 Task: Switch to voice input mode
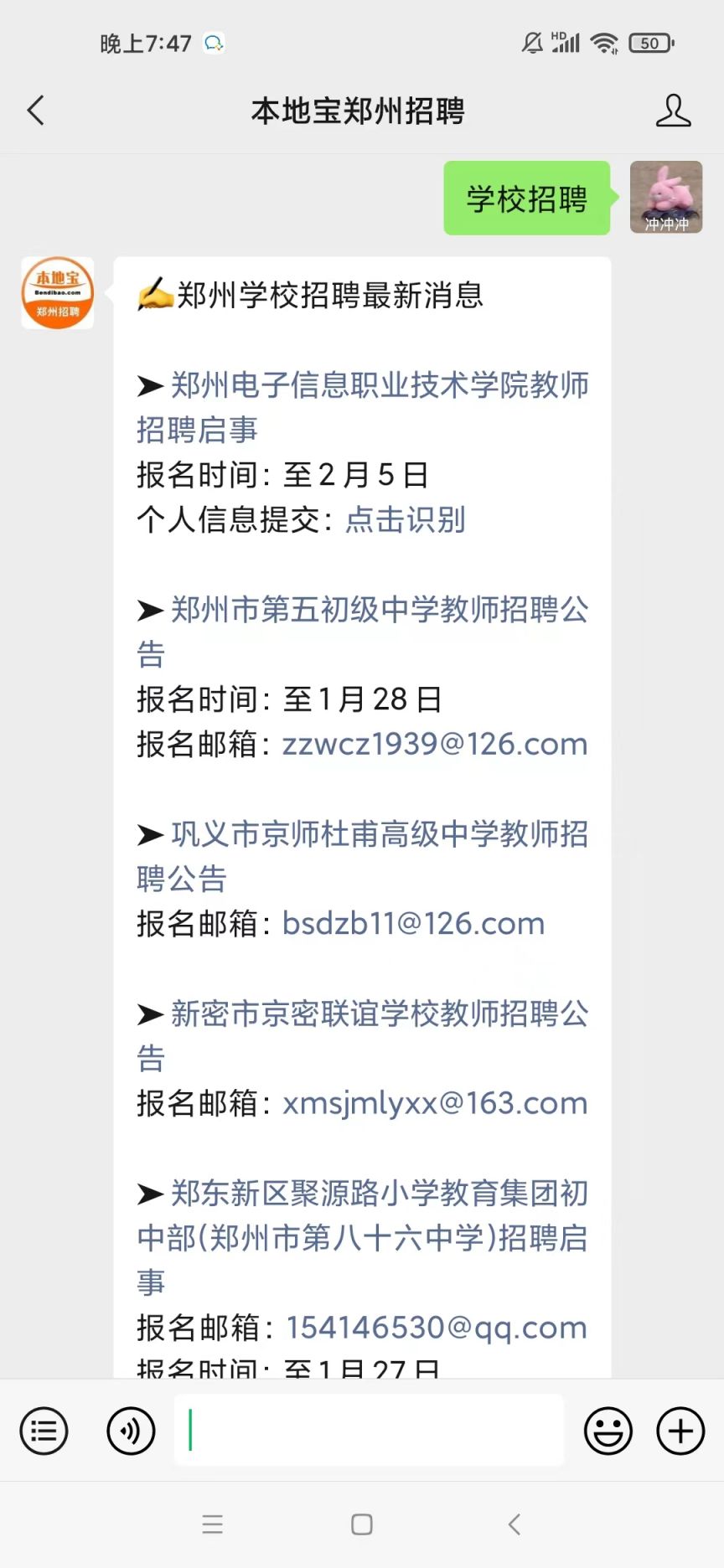131,1431
